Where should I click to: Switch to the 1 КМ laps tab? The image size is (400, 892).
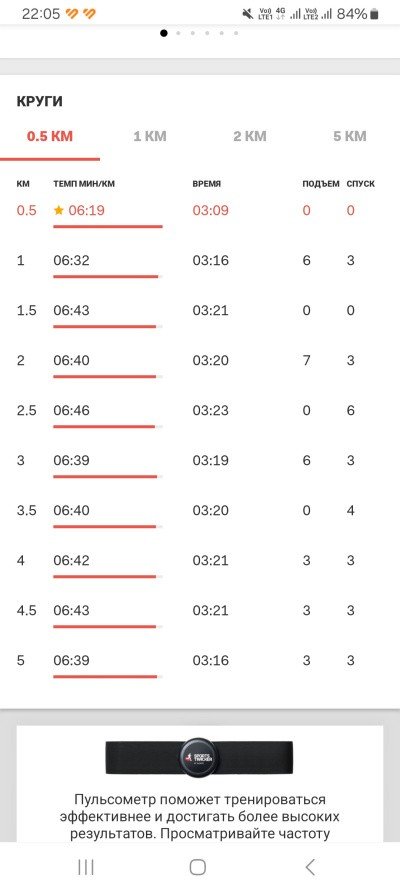tap(150, 137)
